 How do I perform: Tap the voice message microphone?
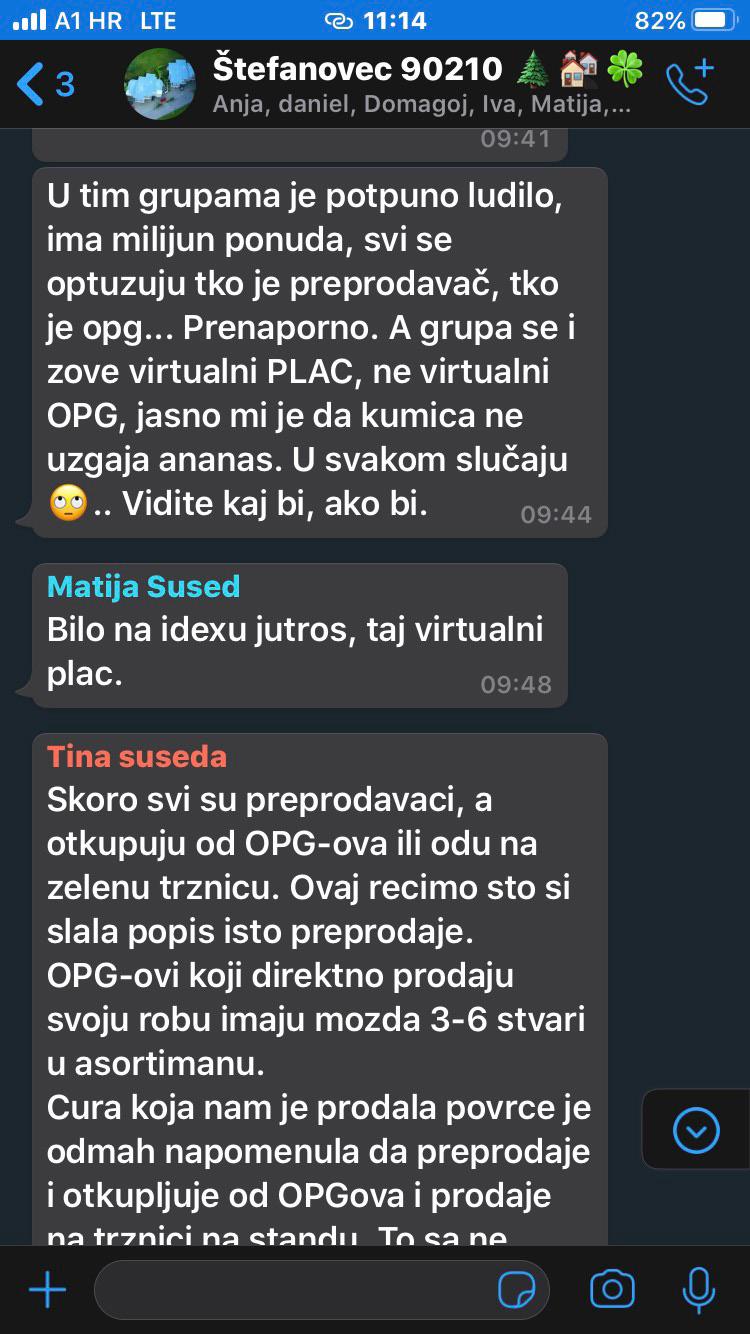point(698,1290)
